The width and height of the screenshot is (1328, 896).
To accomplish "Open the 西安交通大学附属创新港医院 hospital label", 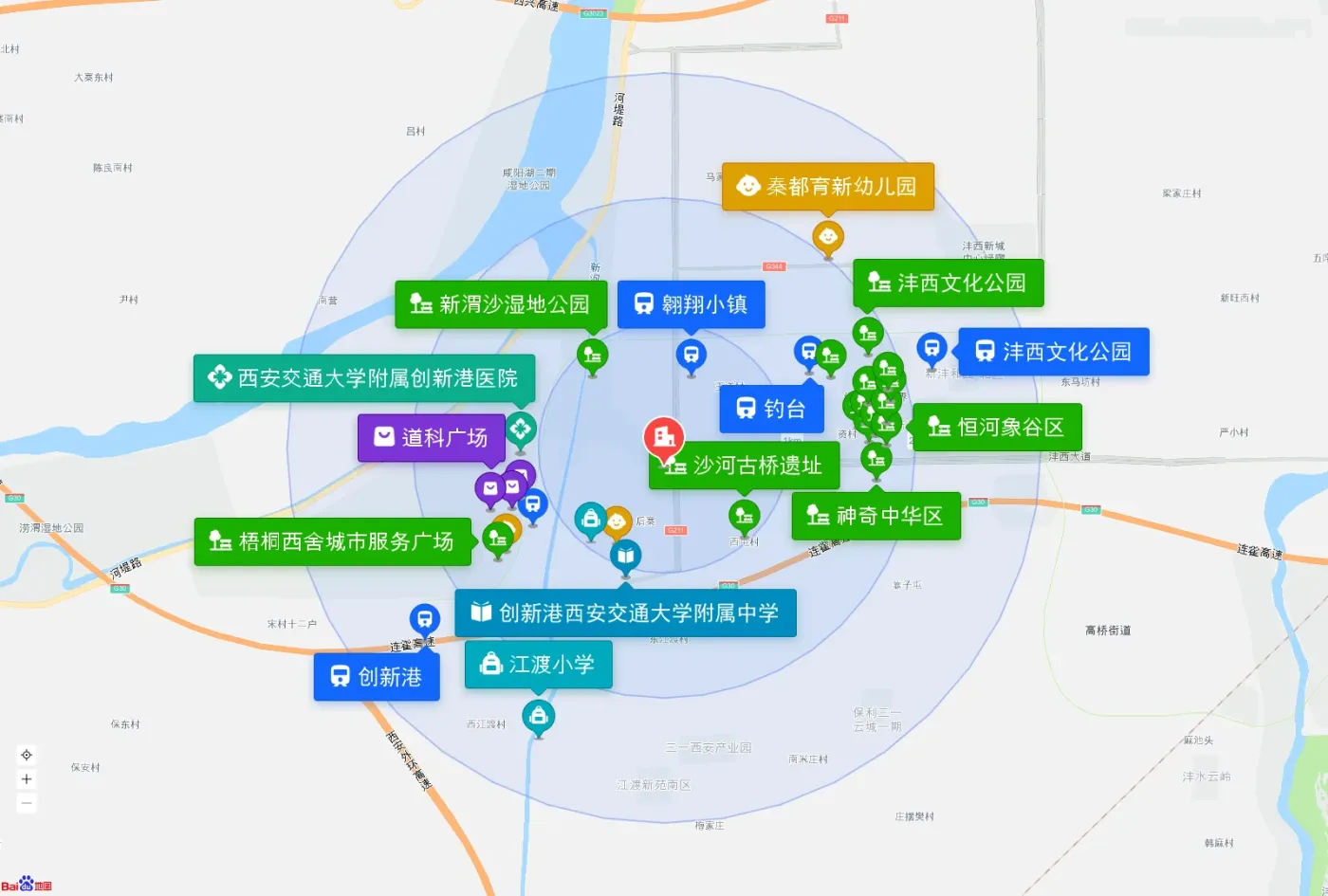I will [x=364, y=378].
